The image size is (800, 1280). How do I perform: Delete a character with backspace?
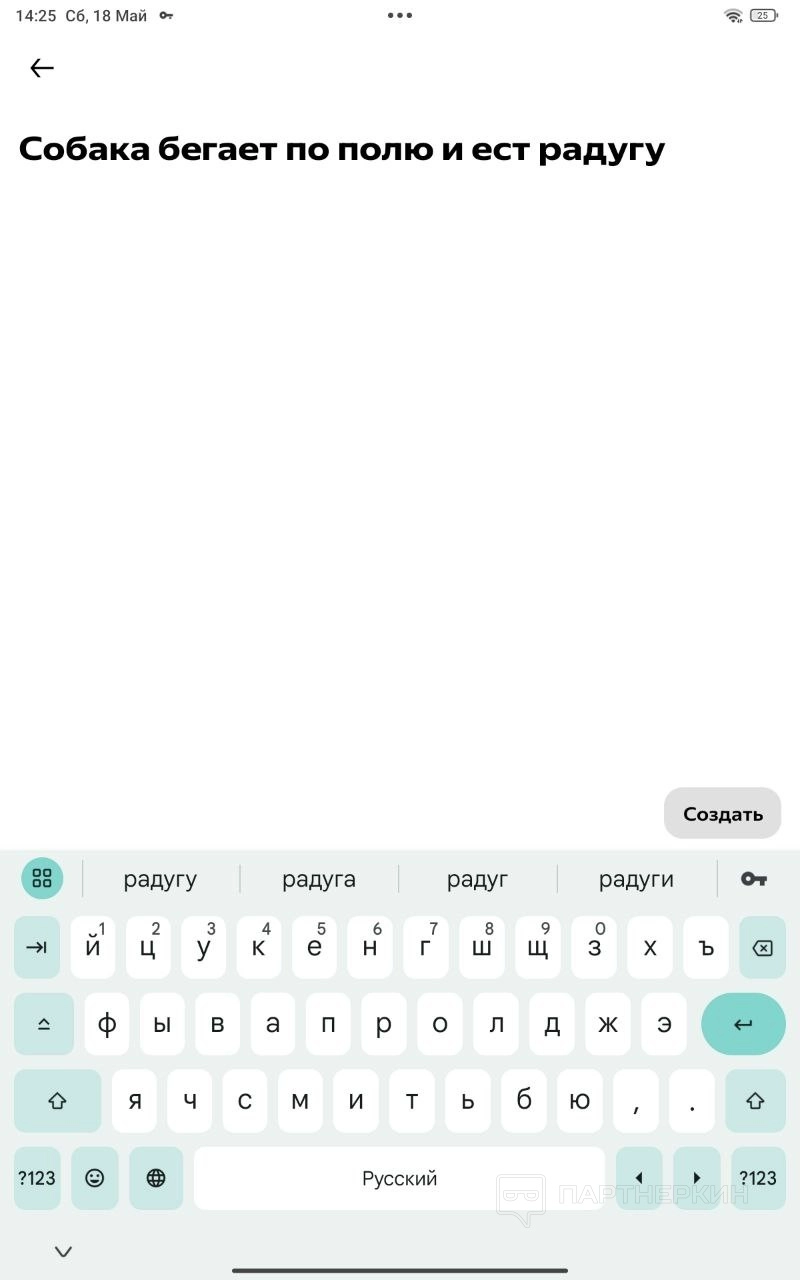point(762,947)
